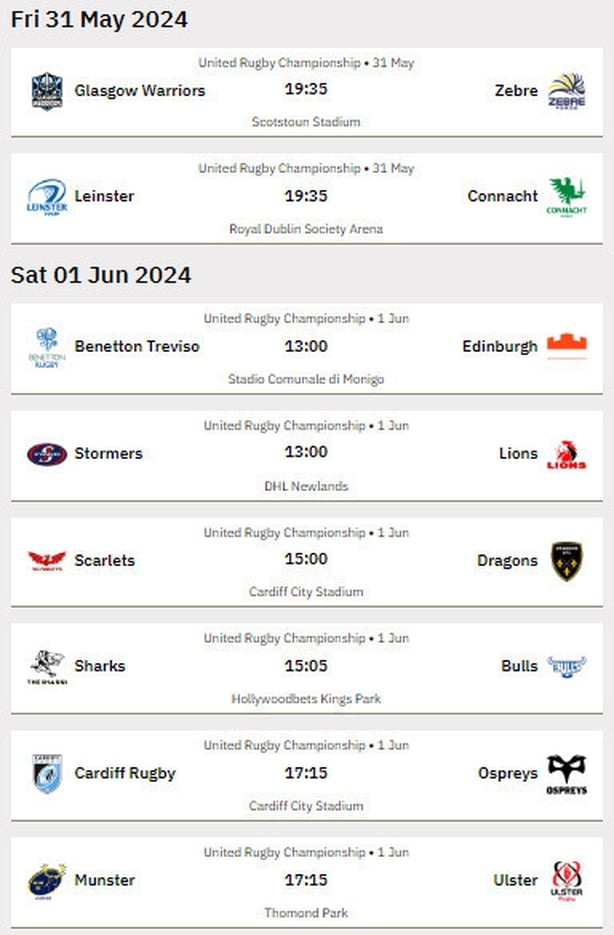The image size is (614, 935).
Task: Select the Munster vs Ulster match card
Action: tap(306, 881)
